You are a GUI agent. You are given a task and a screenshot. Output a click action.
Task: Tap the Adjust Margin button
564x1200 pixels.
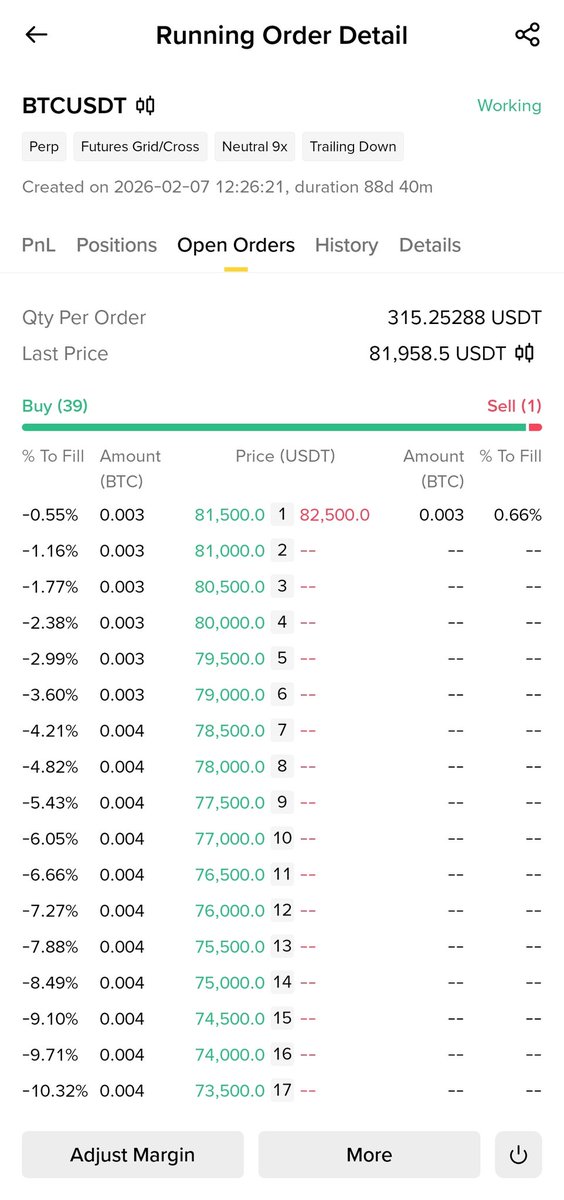(133, 1155)
